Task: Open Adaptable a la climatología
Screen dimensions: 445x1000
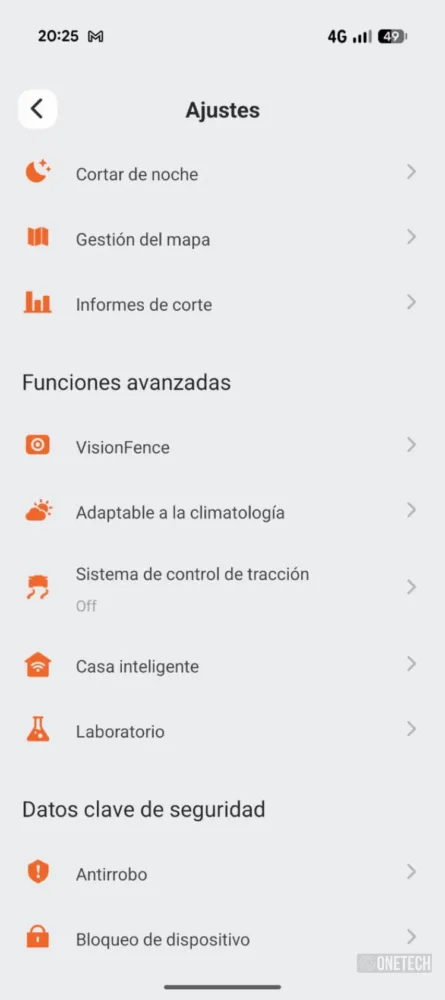Action: (222, 512)
